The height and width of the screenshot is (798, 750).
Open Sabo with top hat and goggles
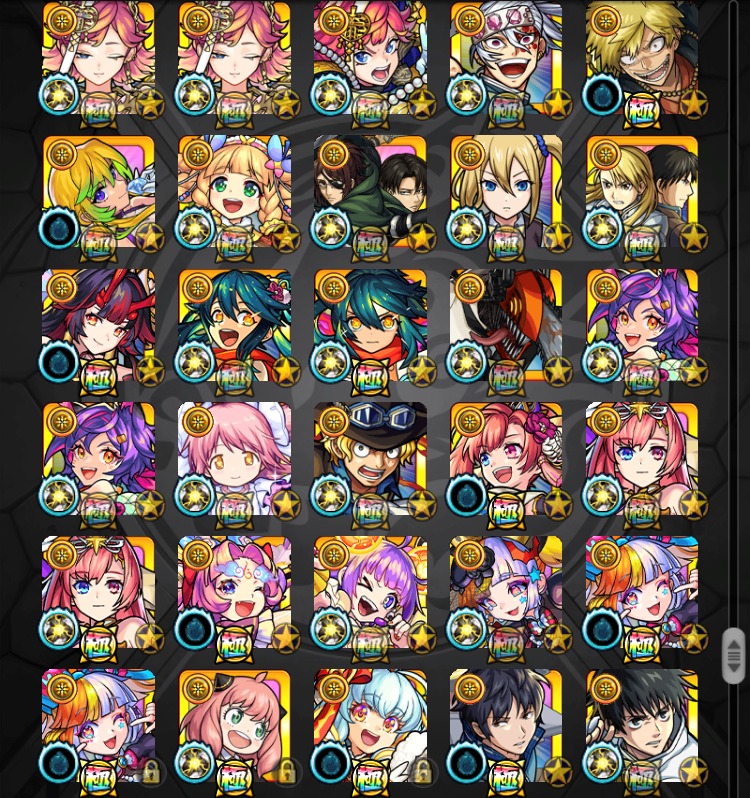[x=370, y=458]
